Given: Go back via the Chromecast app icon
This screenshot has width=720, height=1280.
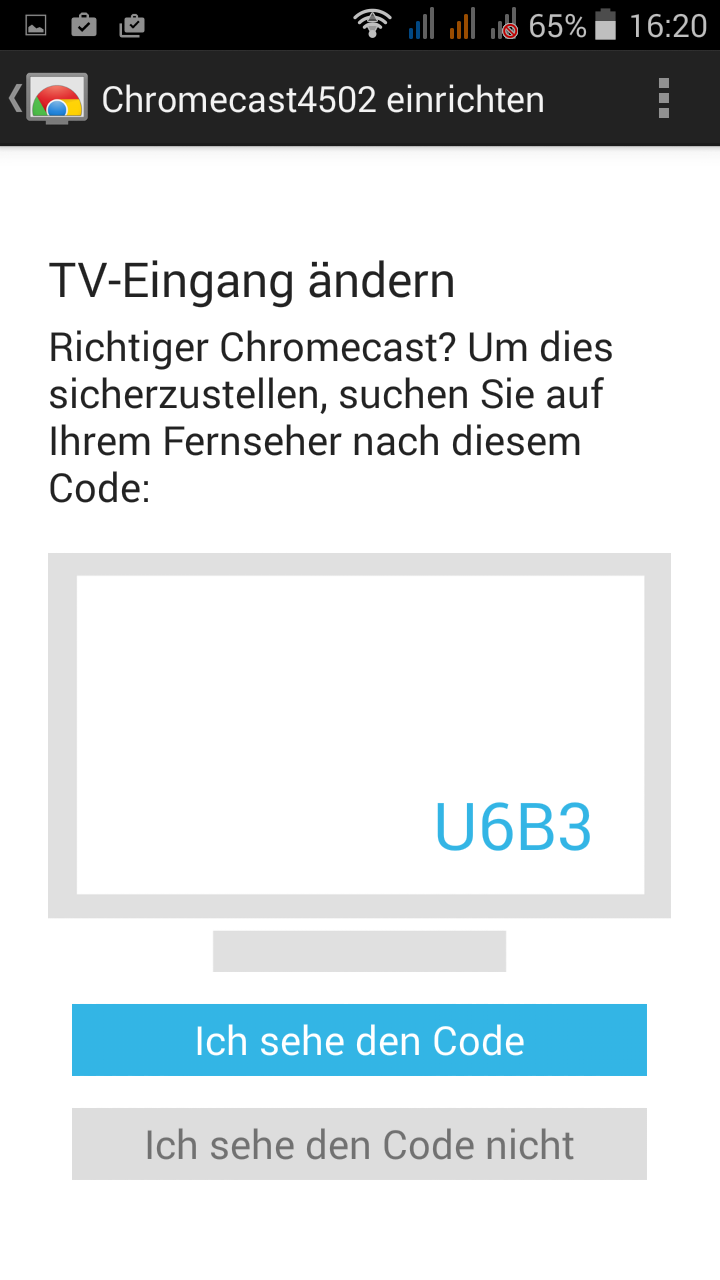Looking at the screenshot, I should click(50, 99).
